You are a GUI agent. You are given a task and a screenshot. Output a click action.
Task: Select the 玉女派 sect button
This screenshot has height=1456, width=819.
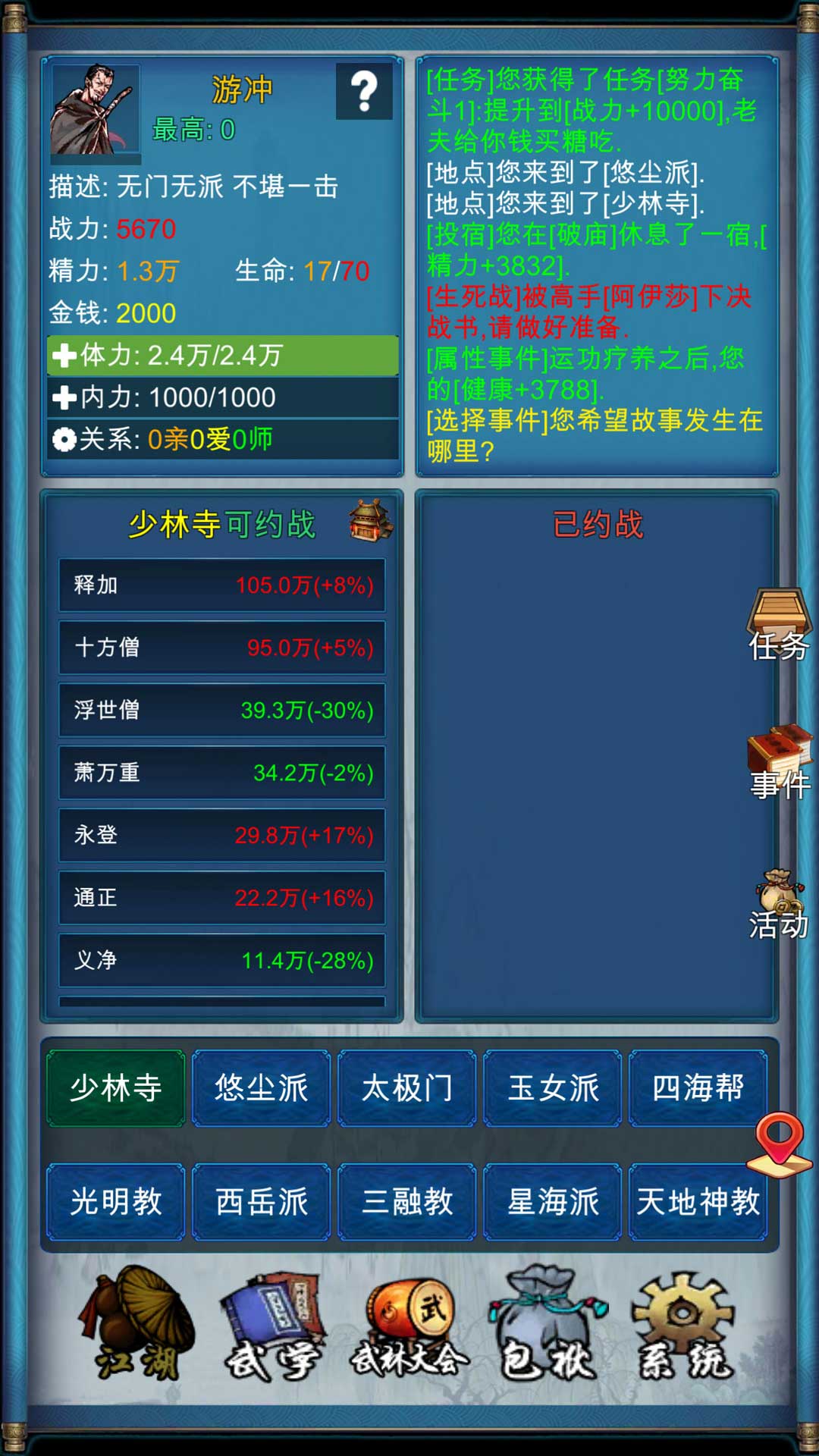pyautogui.click(x=553, y=1089)
